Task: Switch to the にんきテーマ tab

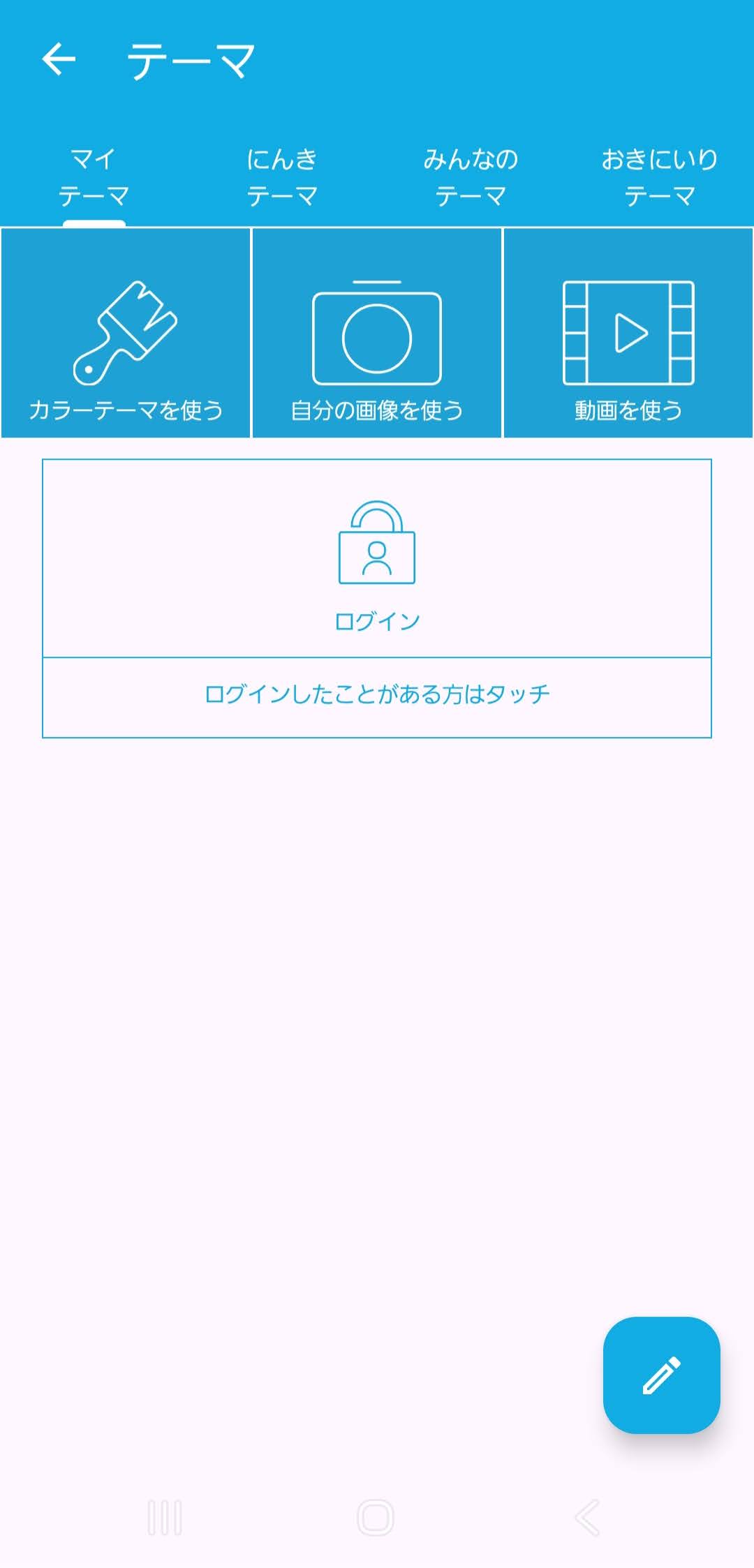Action: point(283,177)
